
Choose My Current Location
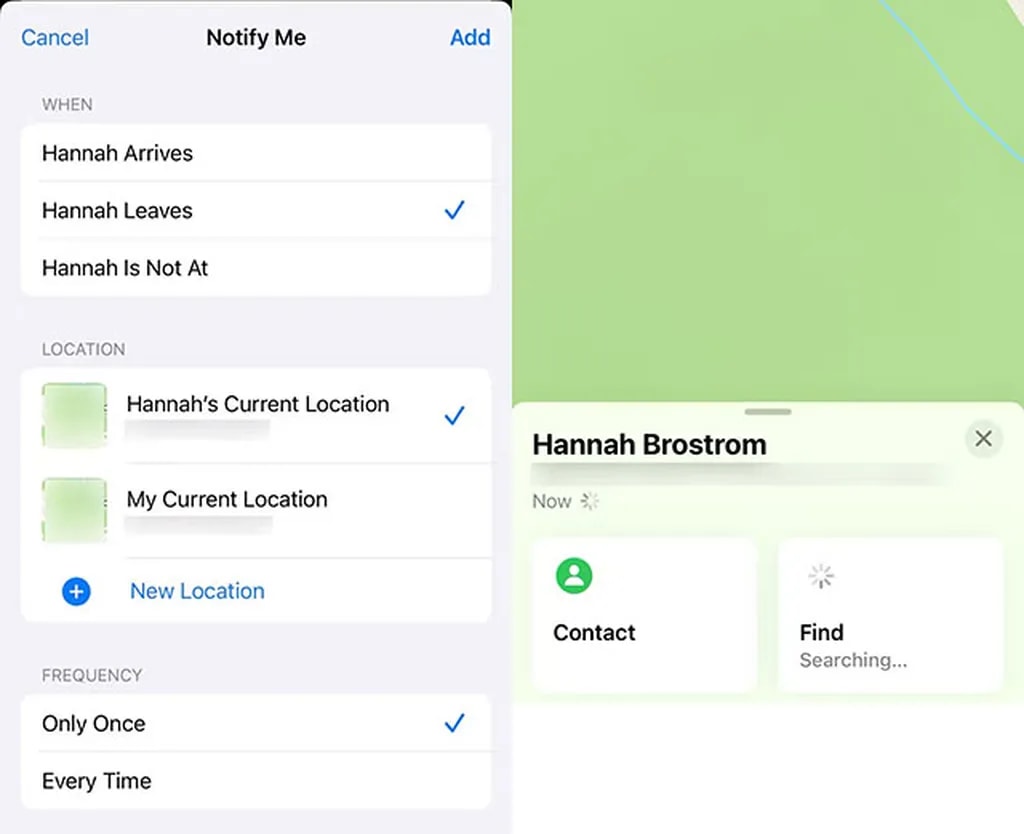coord(257,509)
